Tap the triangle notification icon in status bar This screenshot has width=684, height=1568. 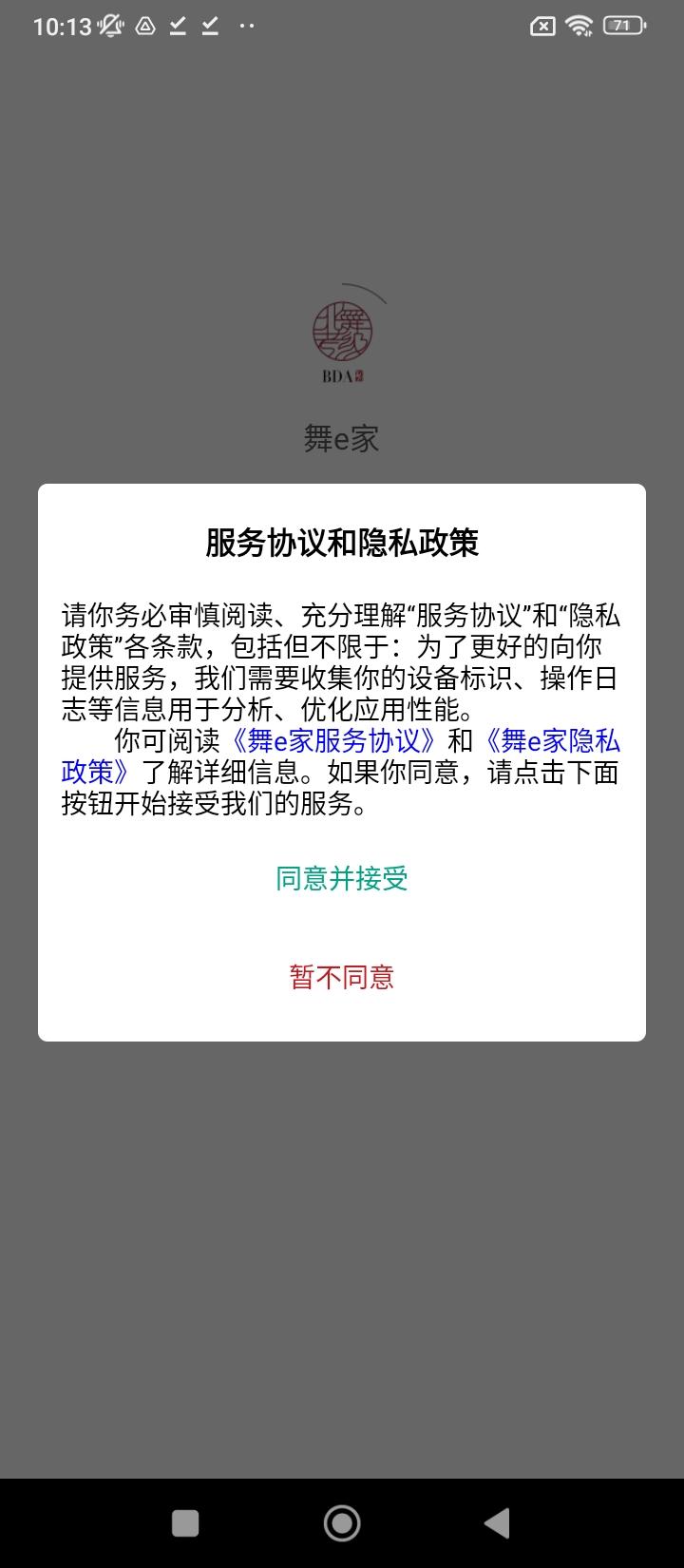(x=144, y=27)
